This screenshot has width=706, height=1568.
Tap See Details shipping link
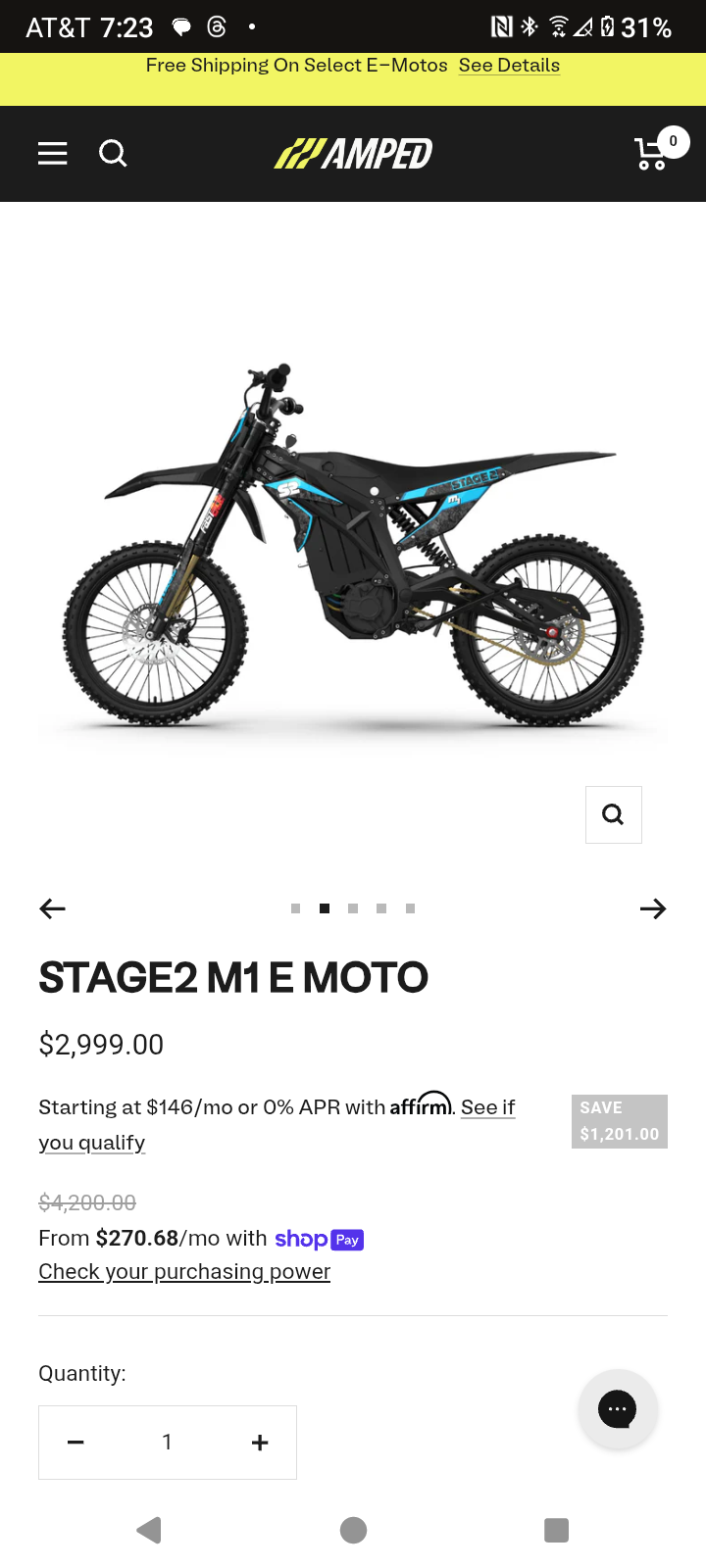[x=509, y=66]
